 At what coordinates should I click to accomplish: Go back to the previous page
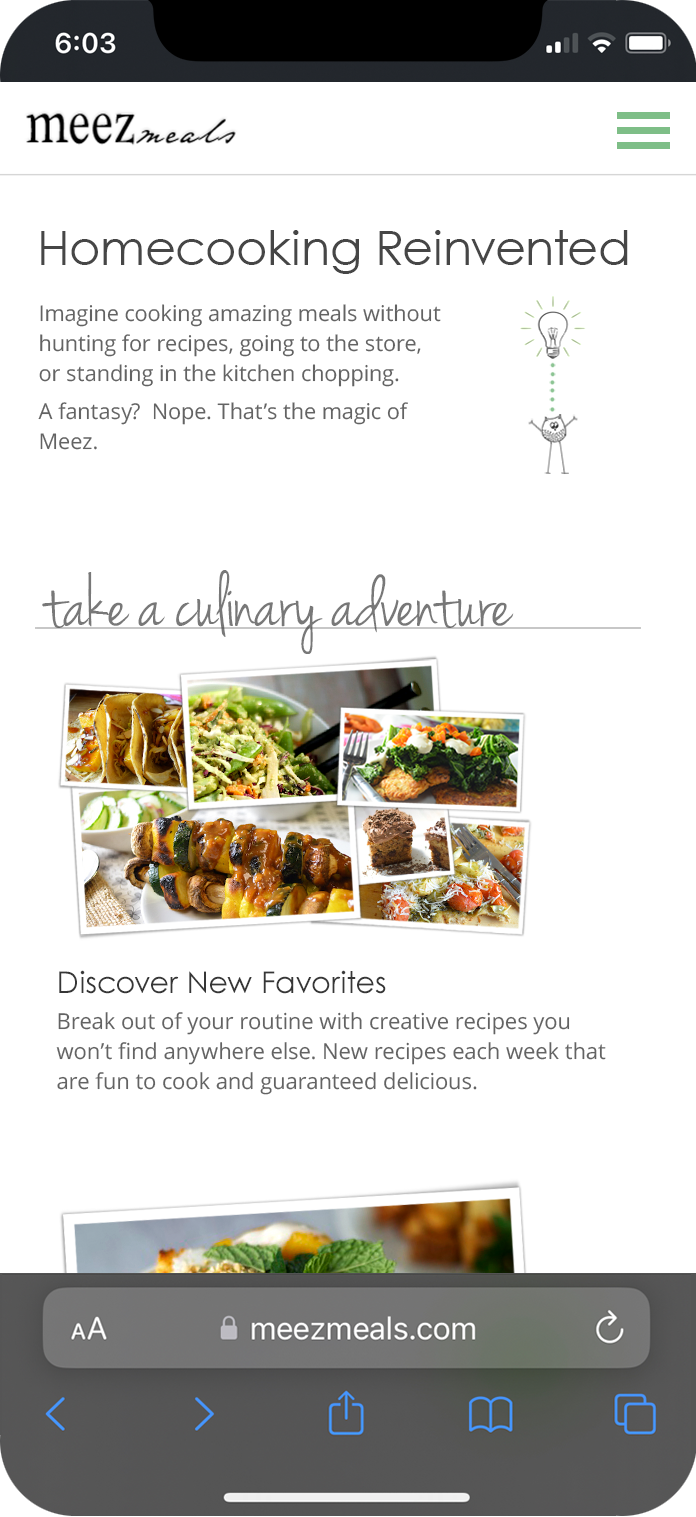pos(56,1414)
